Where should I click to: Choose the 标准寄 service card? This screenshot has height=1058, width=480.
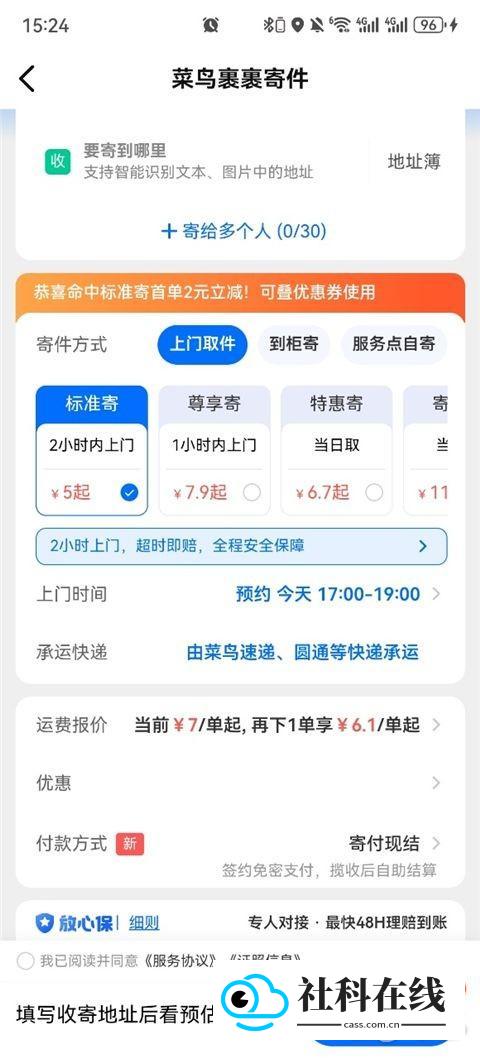[x=92, y=451]
